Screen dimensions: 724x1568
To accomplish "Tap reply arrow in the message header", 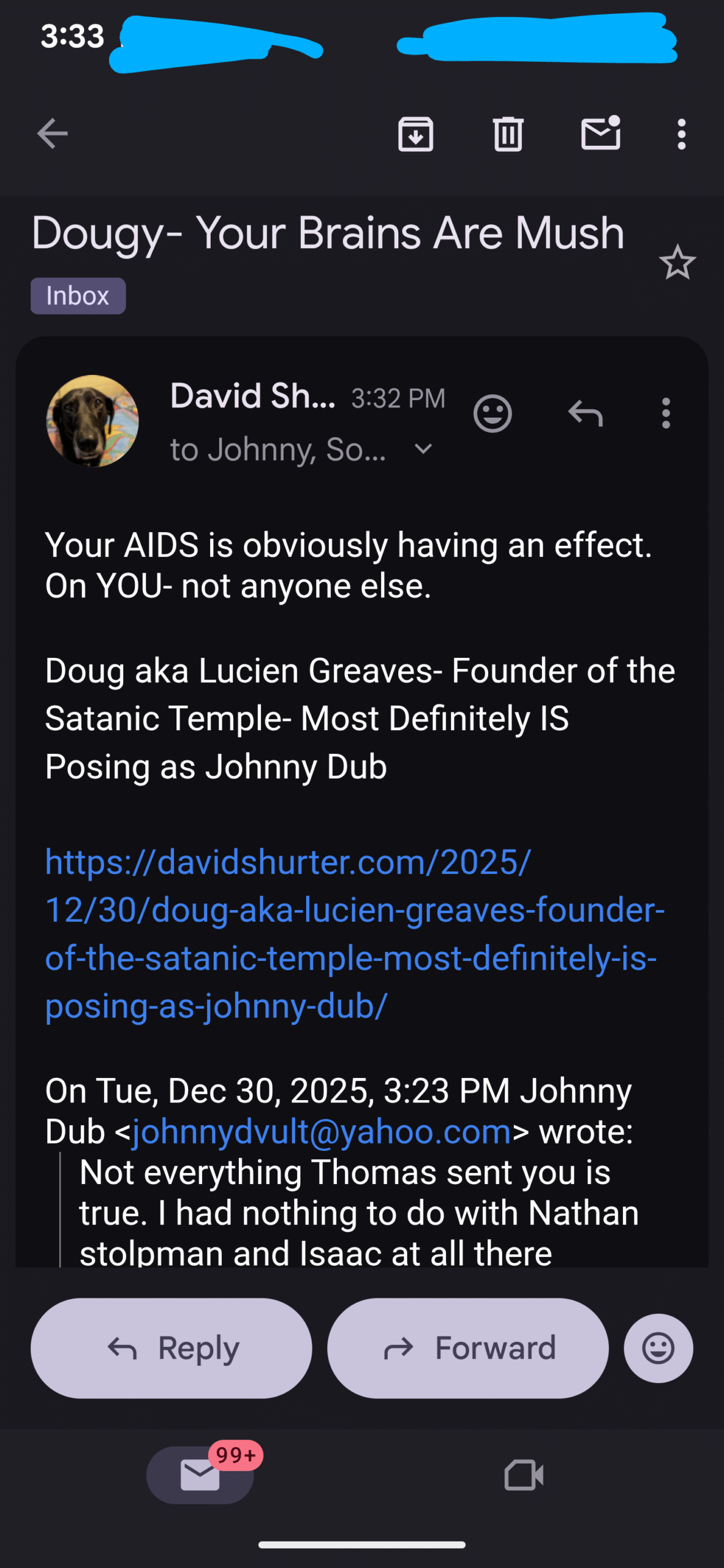I will point(585,413).
